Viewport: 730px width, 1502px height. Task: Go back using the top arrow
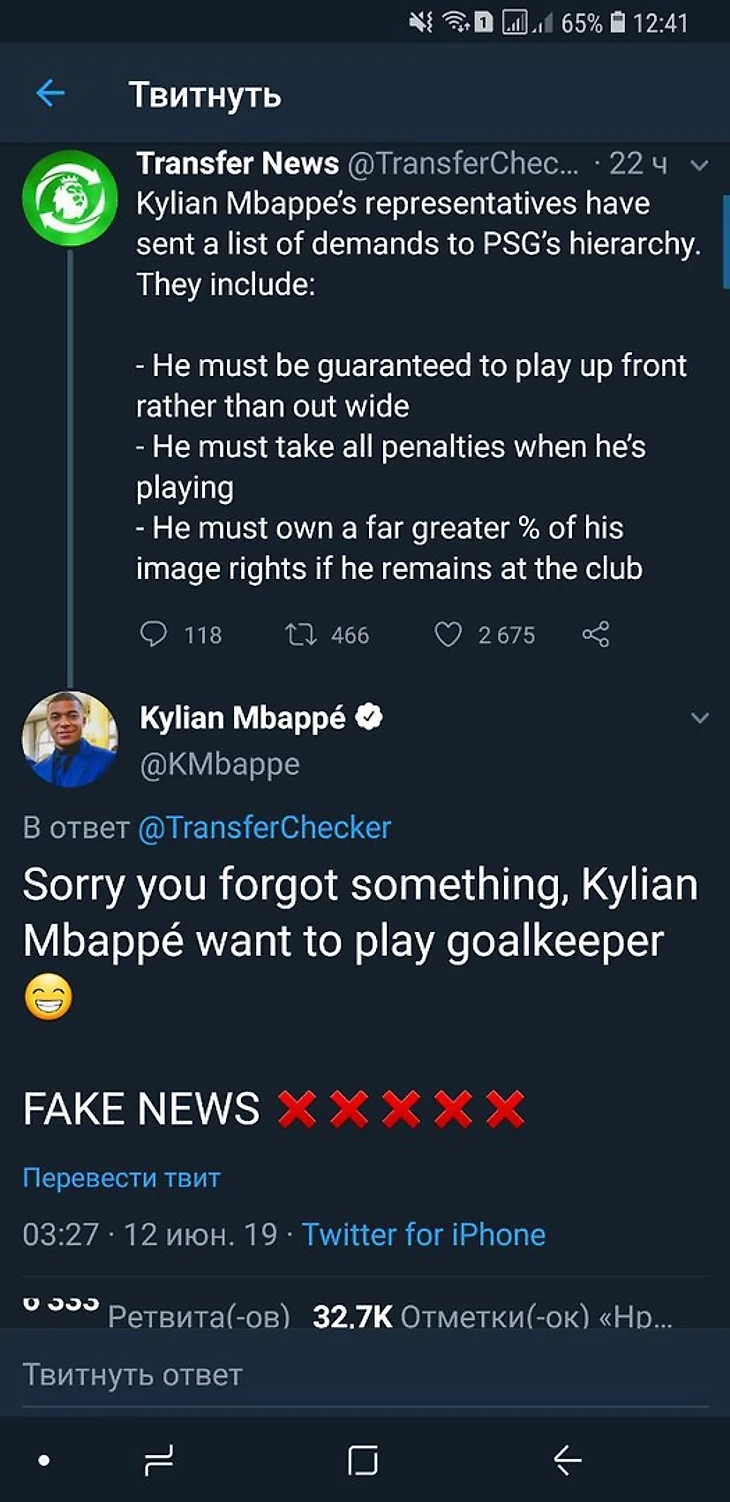49,94
